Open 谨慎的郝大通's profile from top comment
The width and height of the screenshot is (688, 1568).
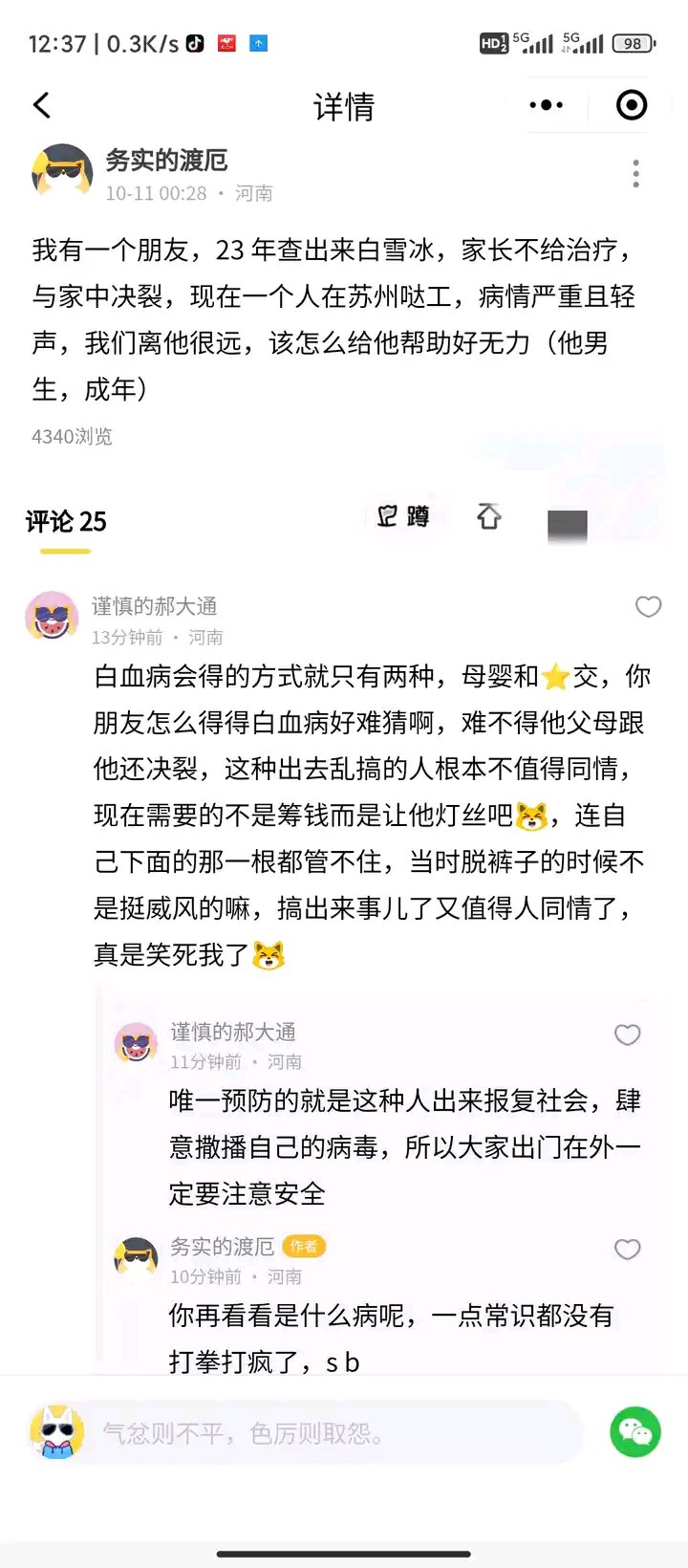pyautogui.click(x=52, y=617)
